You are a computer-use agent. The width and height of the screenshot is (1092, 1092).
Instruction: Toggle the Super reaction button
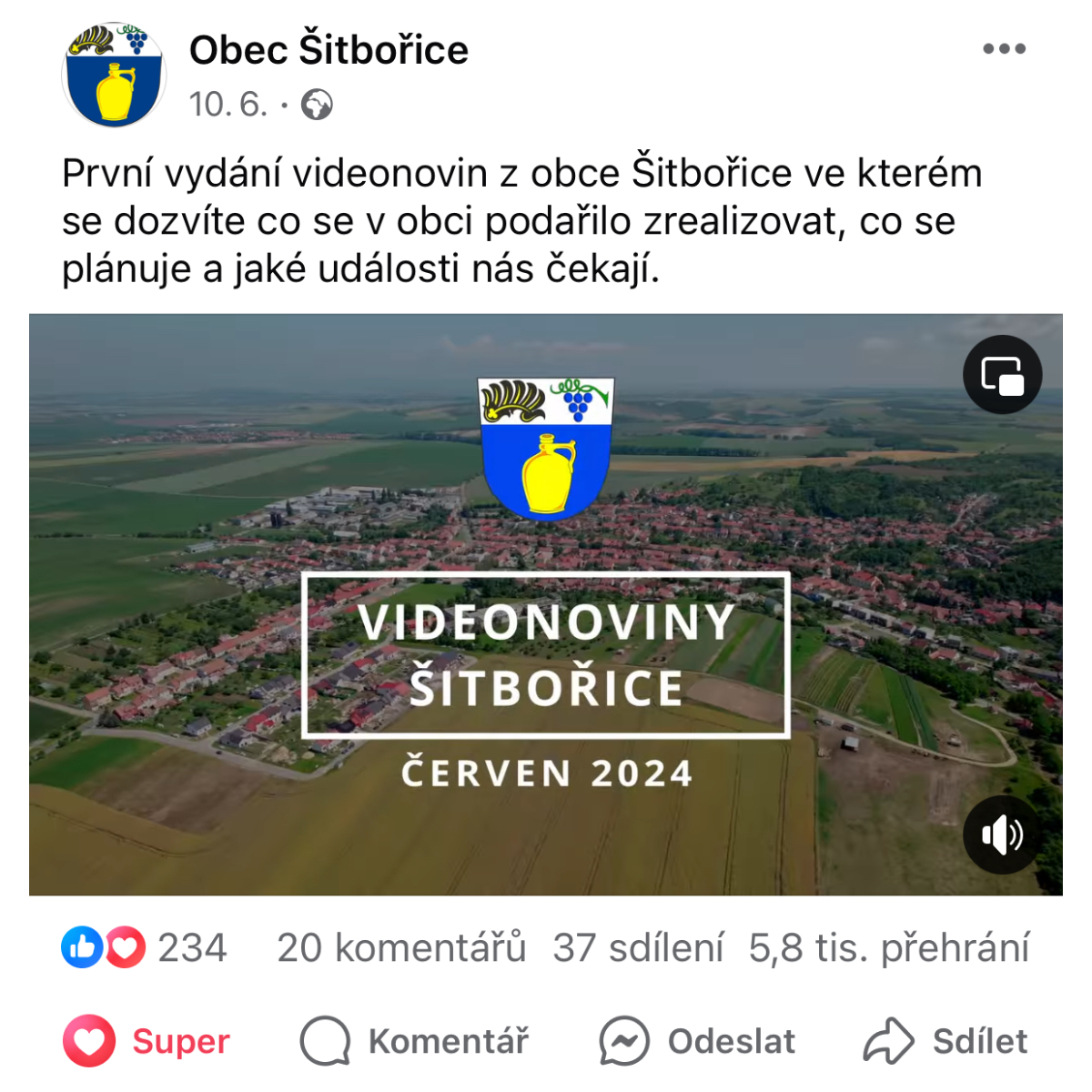coord(147,1041)
